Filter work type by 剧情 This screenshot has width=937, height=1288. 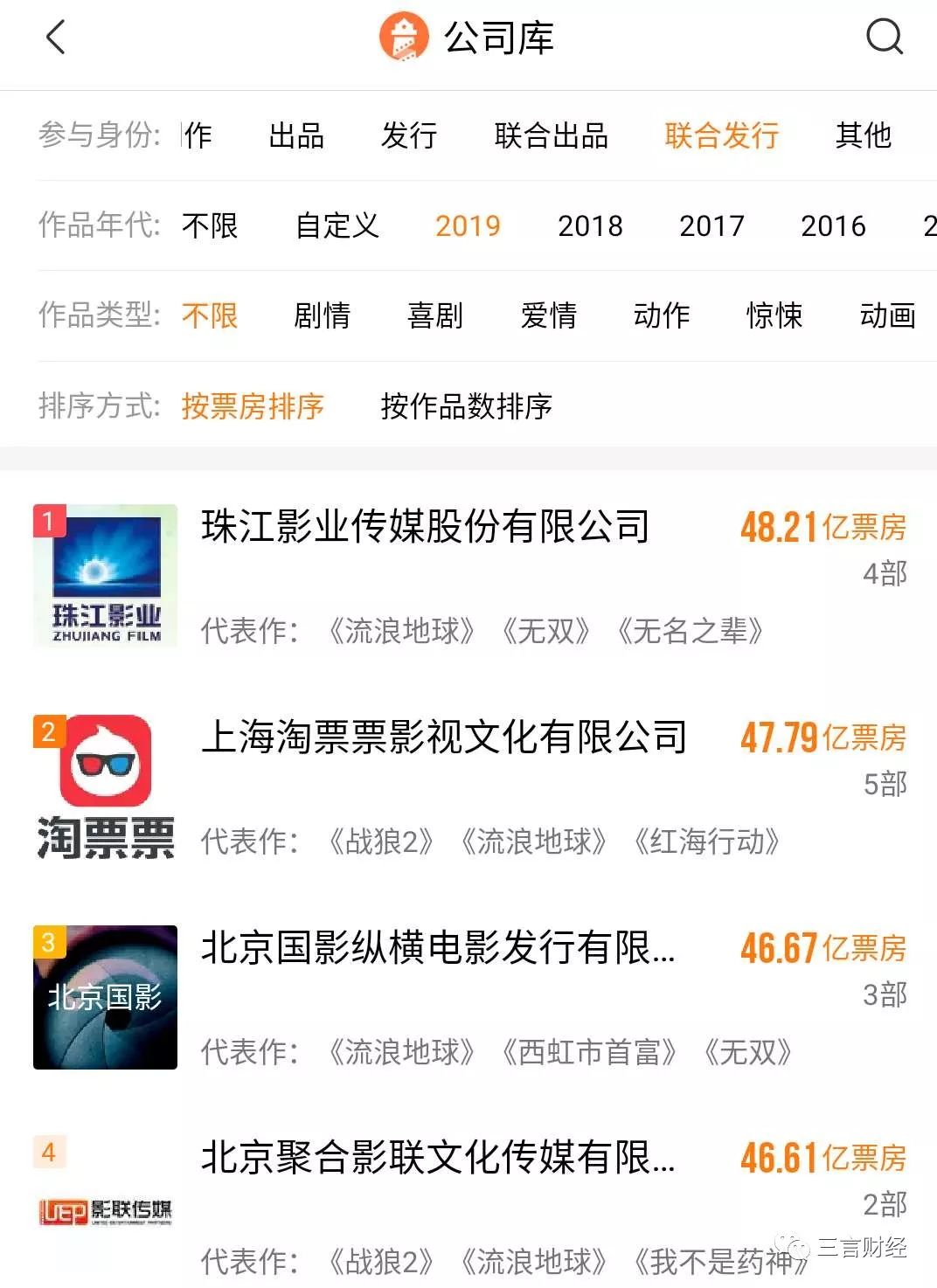(x=323, y=315)
